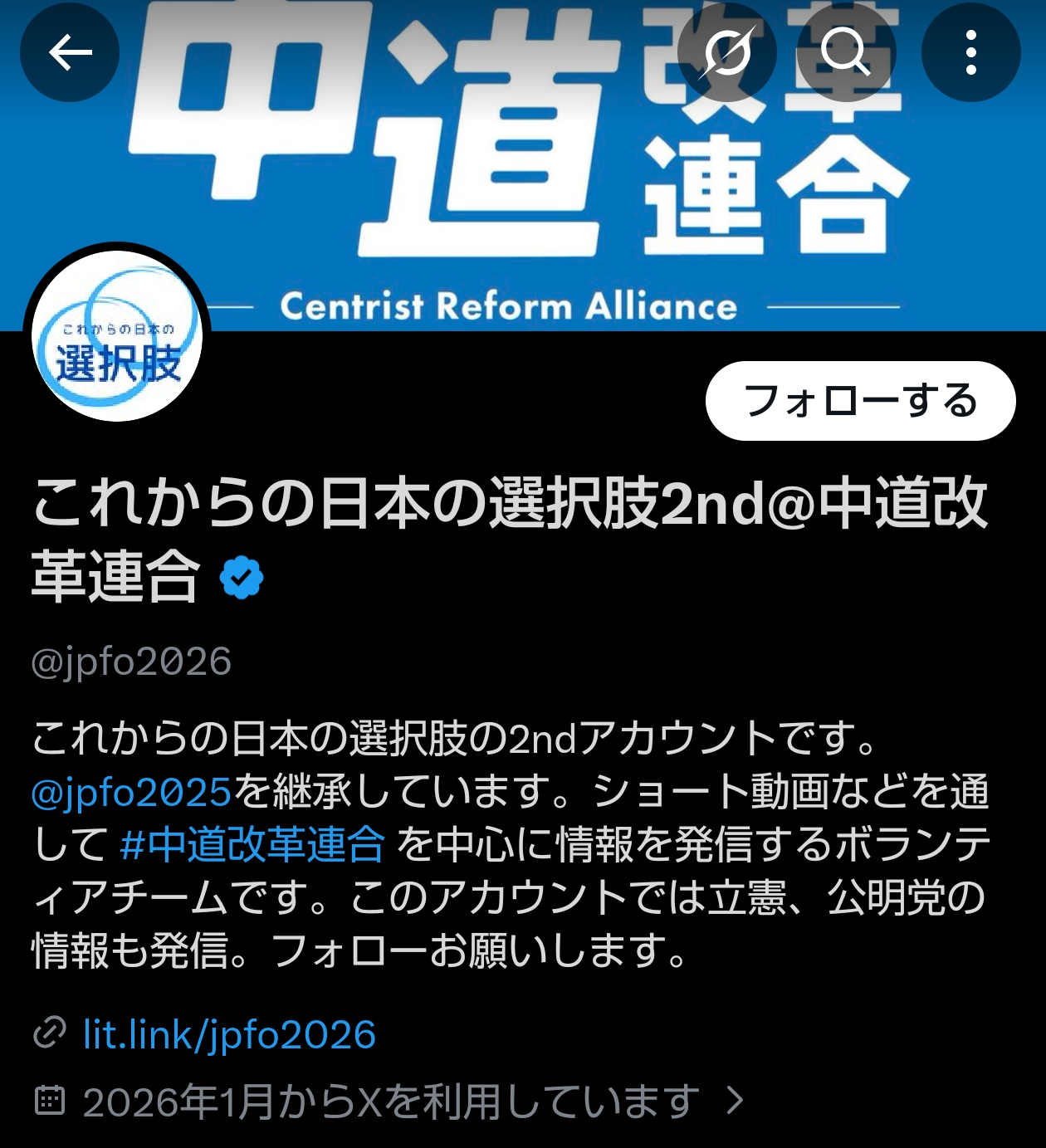Tap the Grok icon over the banner
This screenshot has height=1148, width=1046.
click(x=727, y=52)
